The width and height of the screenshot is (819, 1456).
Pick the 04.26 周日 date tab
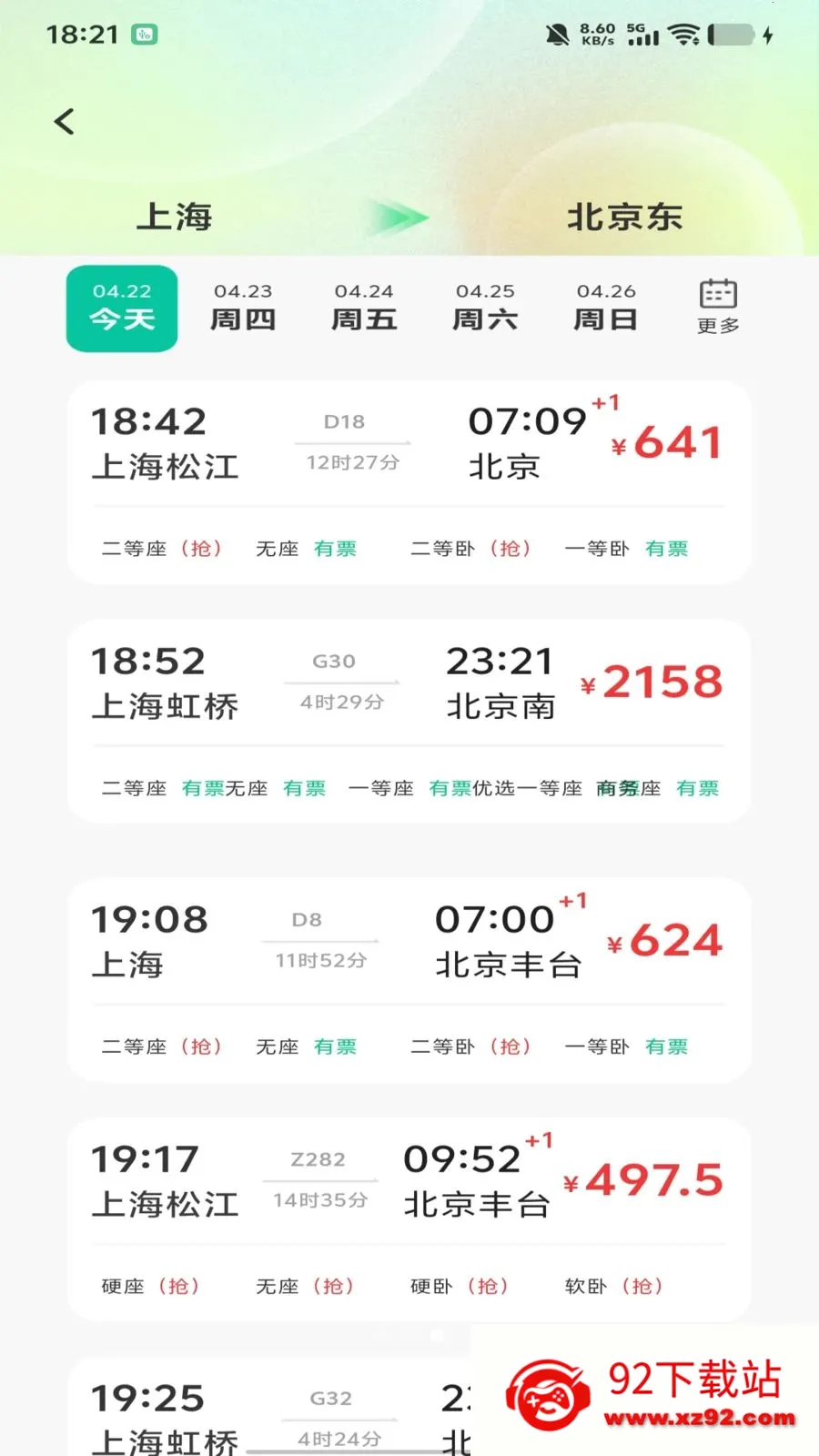606,308
